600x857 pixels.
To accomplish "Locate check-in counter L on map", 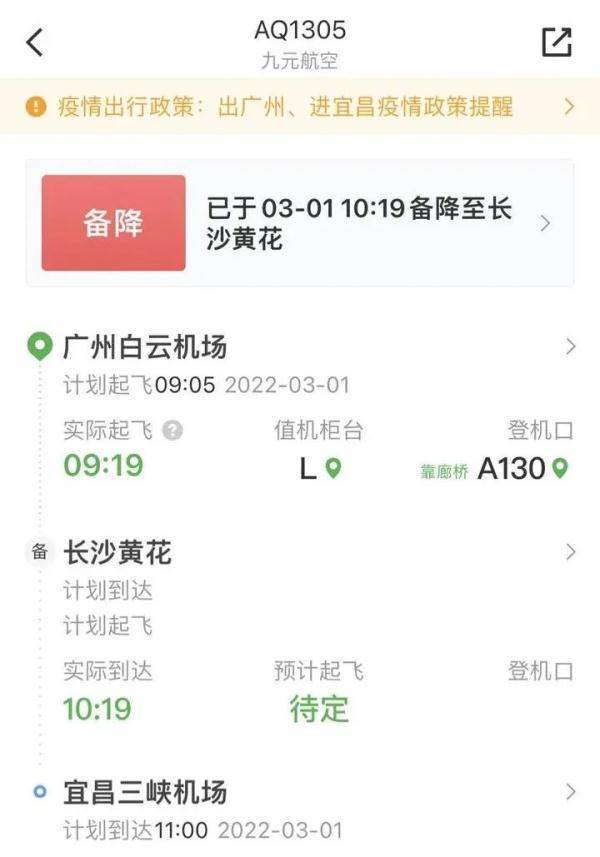I will pyautogui.click(x=334, y=468).
